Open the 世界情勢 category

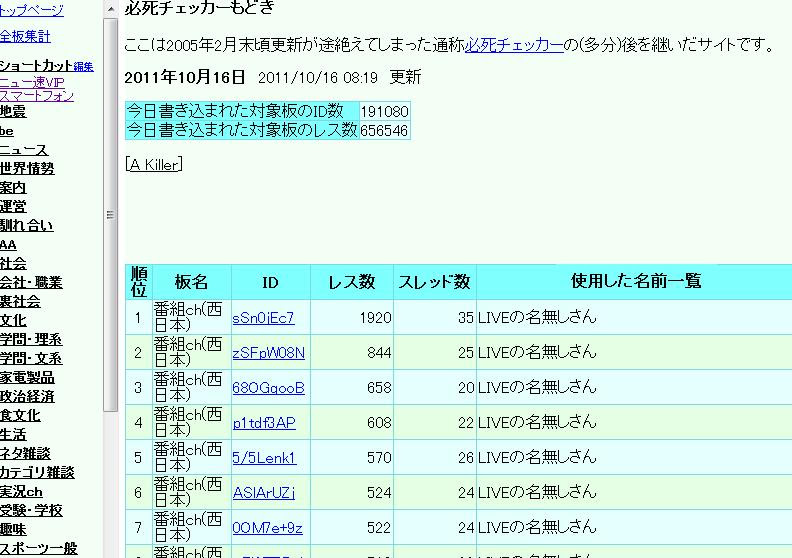click(x=27, y=169)
